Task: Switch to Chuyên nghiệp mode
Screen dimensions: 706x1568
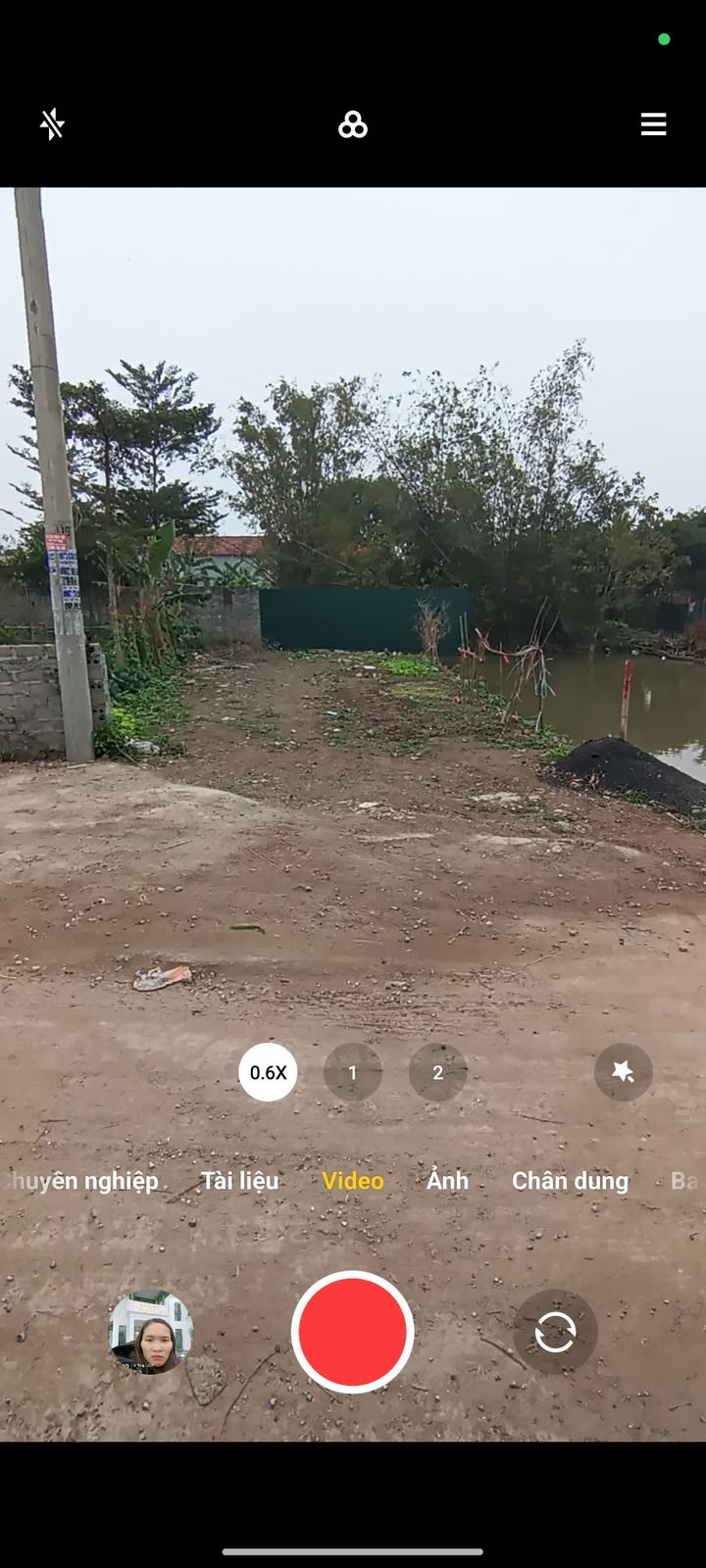Action: pos(86,1181)
